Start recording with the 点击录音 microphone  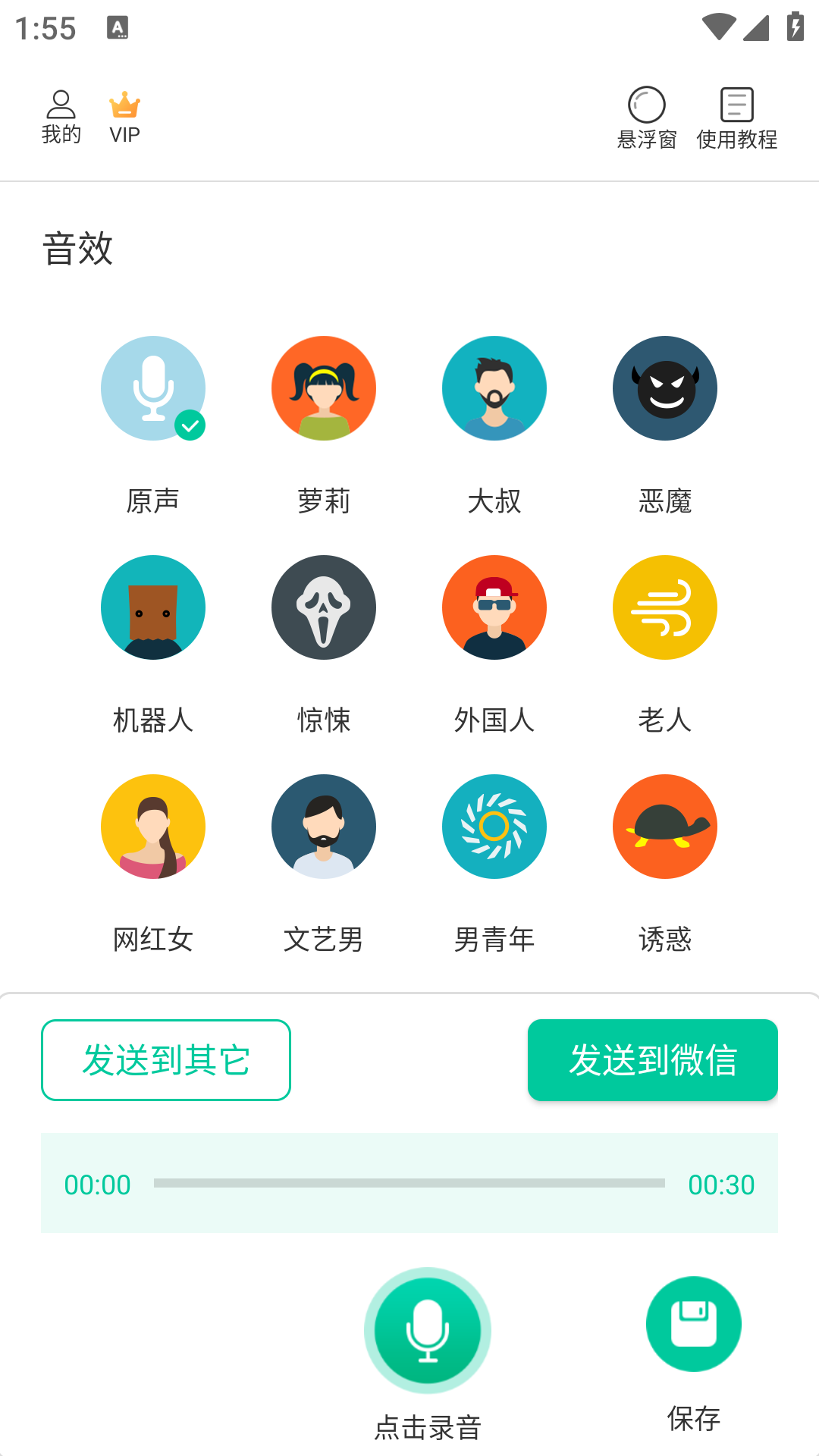[x=428, y=1330]
